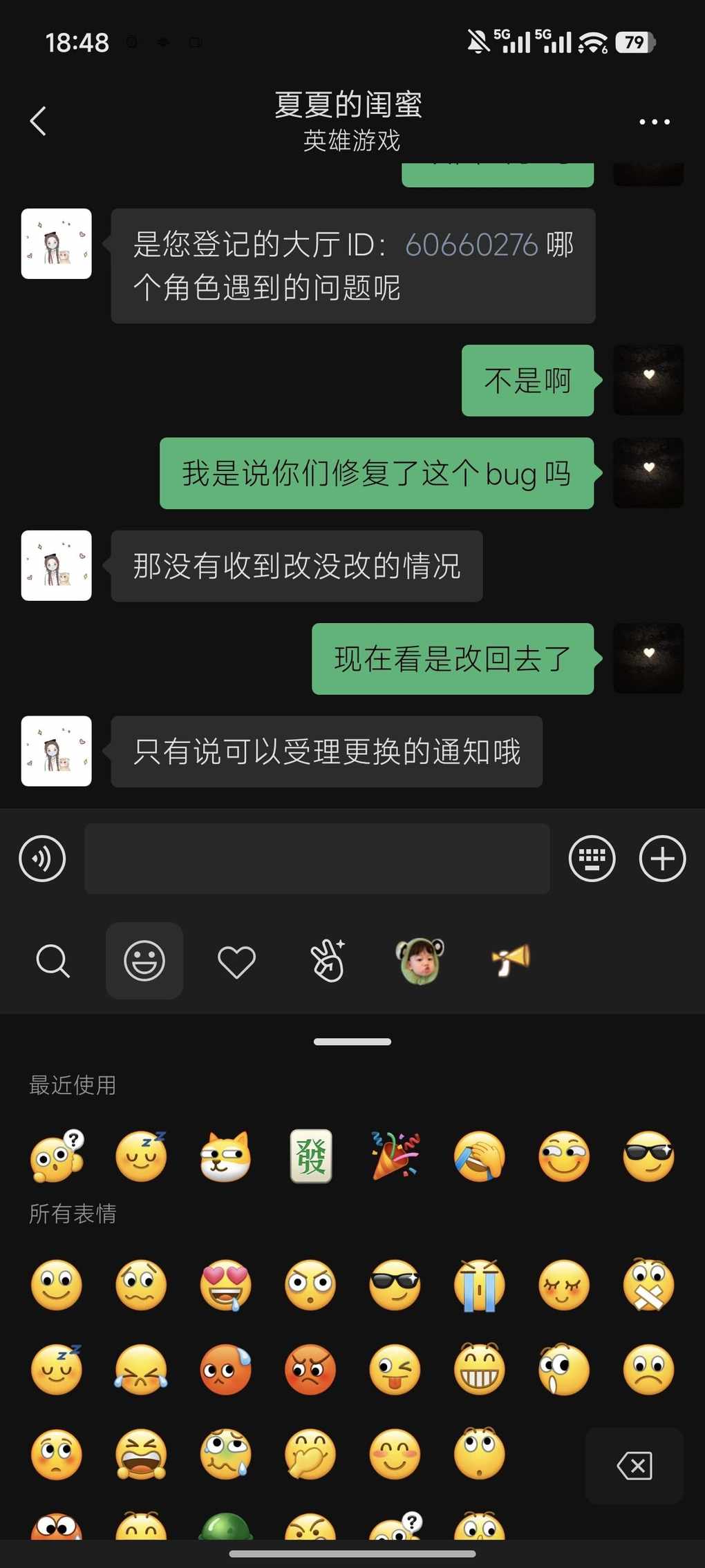Tap the message text field
The width and height of the screenshot is (705, 1568).
click(317, 859)
